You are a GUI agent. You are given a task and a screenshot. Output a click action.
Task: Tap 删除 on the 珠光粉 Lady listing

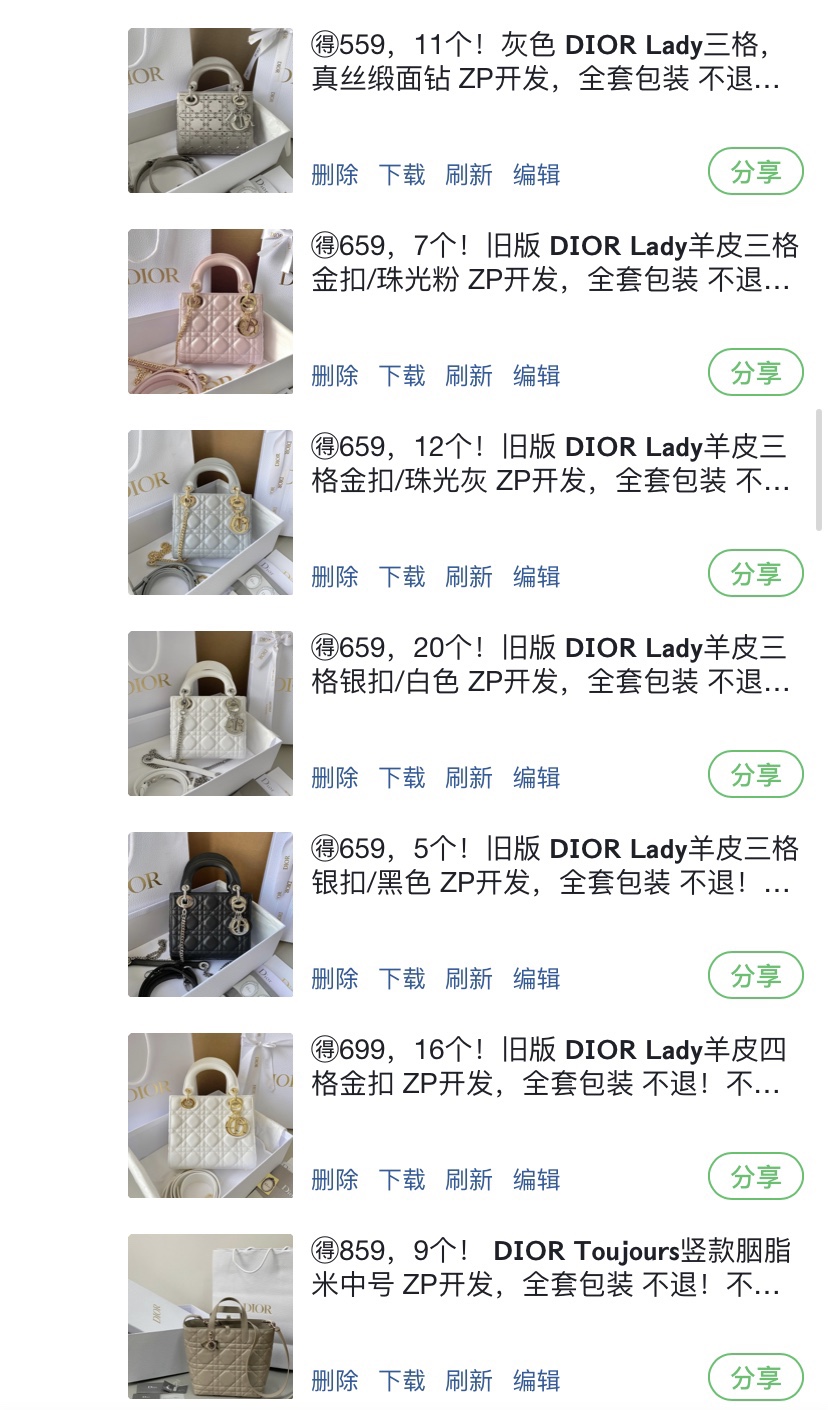coord(335,376)
